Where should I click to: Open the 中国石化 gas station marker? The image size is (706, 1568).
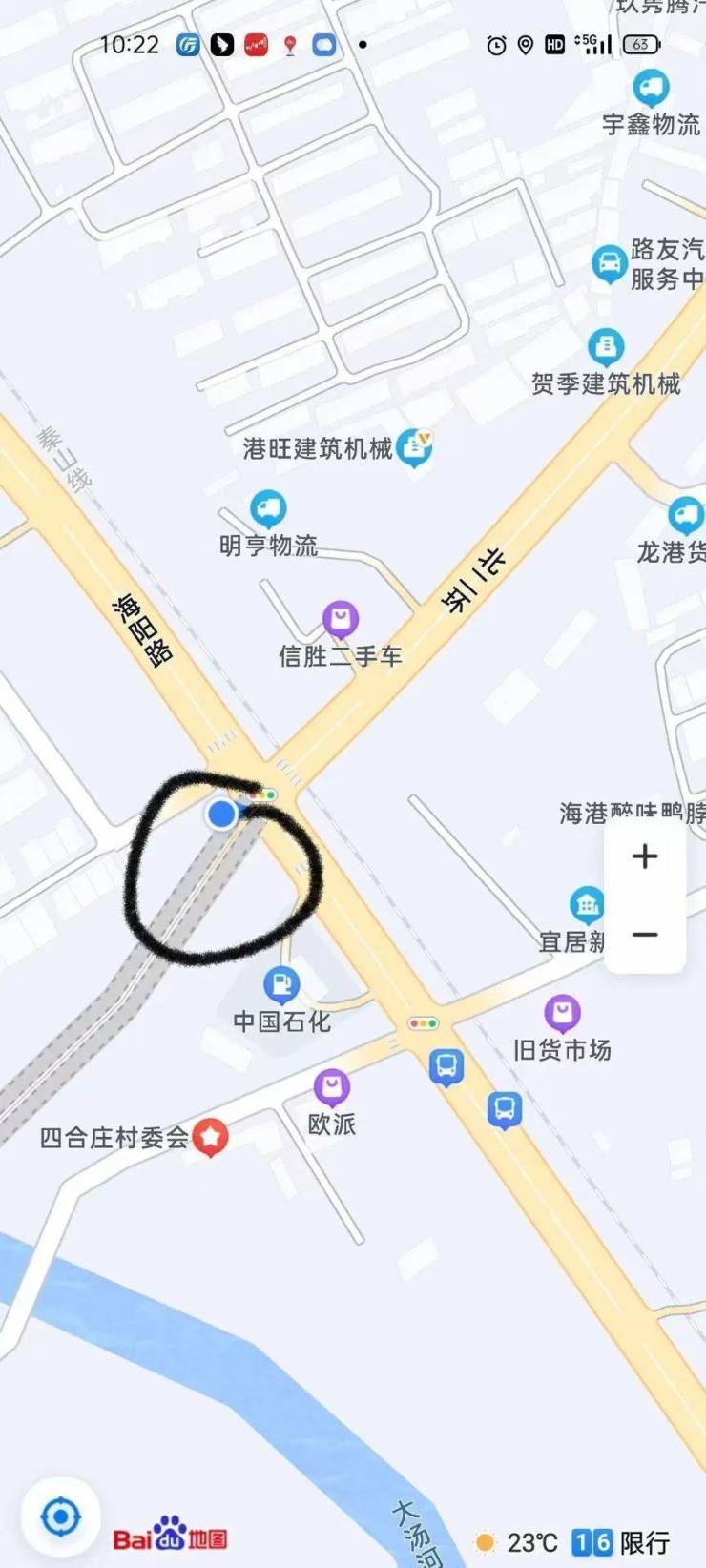point(281,984)
